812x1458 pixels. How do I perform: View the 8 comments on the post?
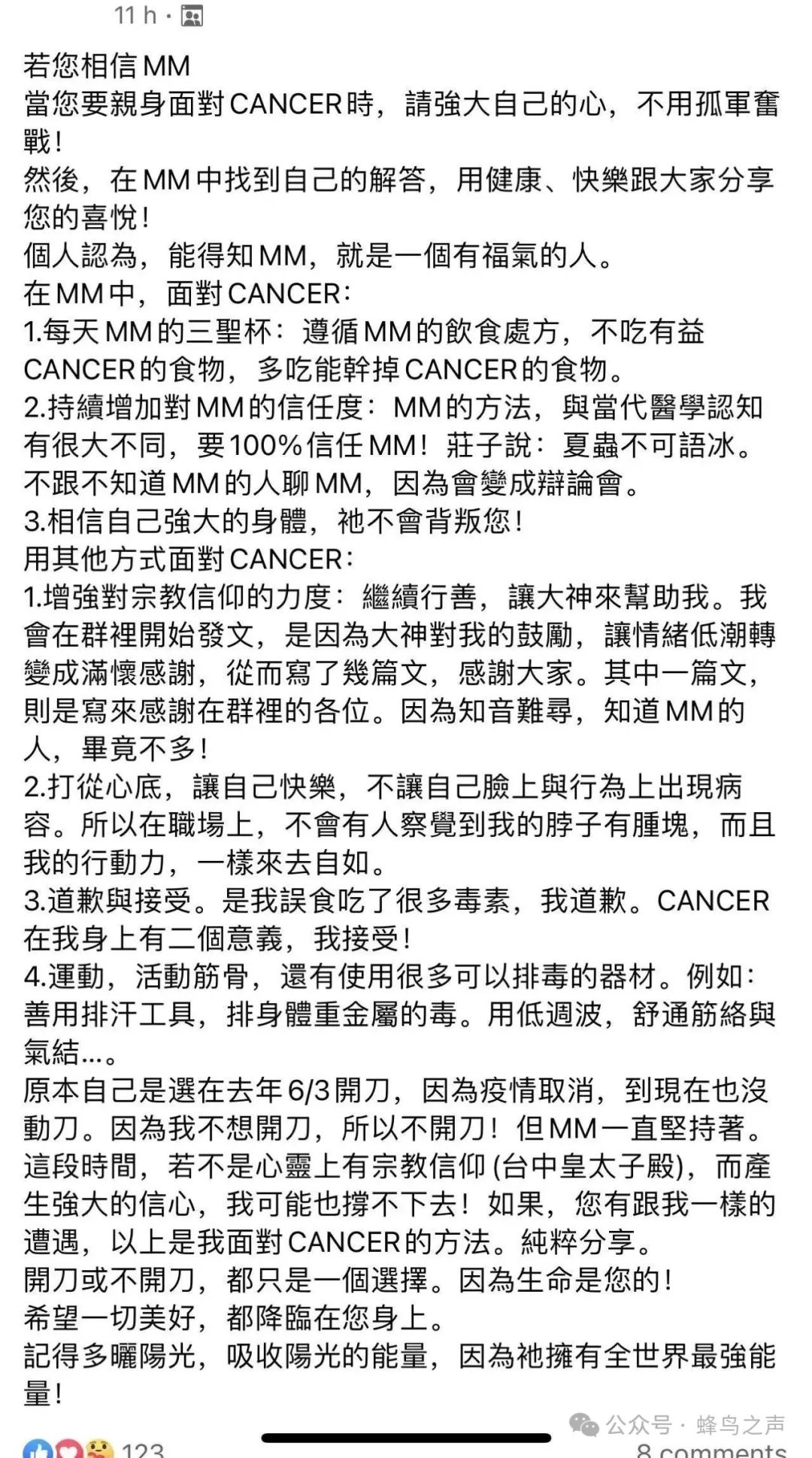point(711,1450)
